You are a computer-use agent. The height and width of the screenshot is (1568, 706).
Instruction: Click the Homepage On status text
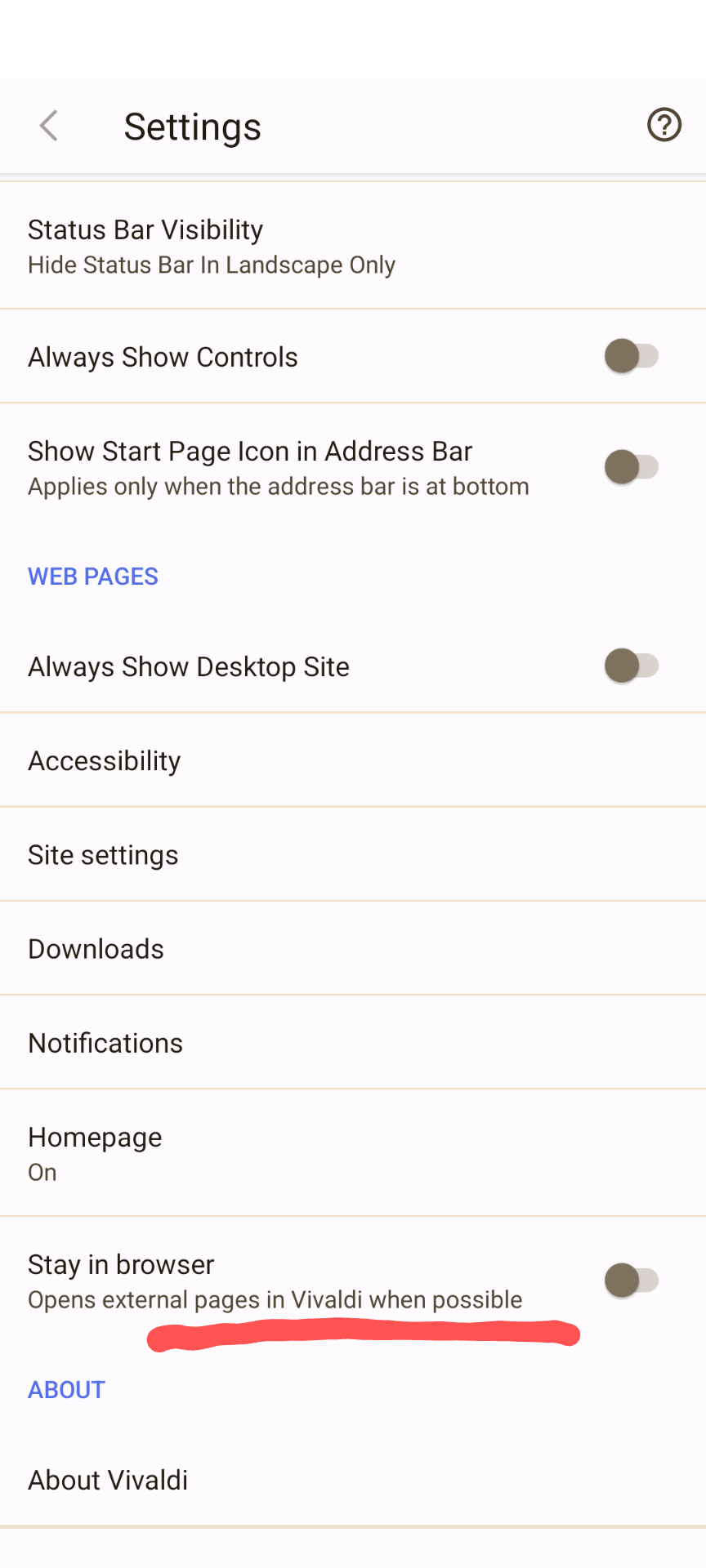(x=42, y=1172)
